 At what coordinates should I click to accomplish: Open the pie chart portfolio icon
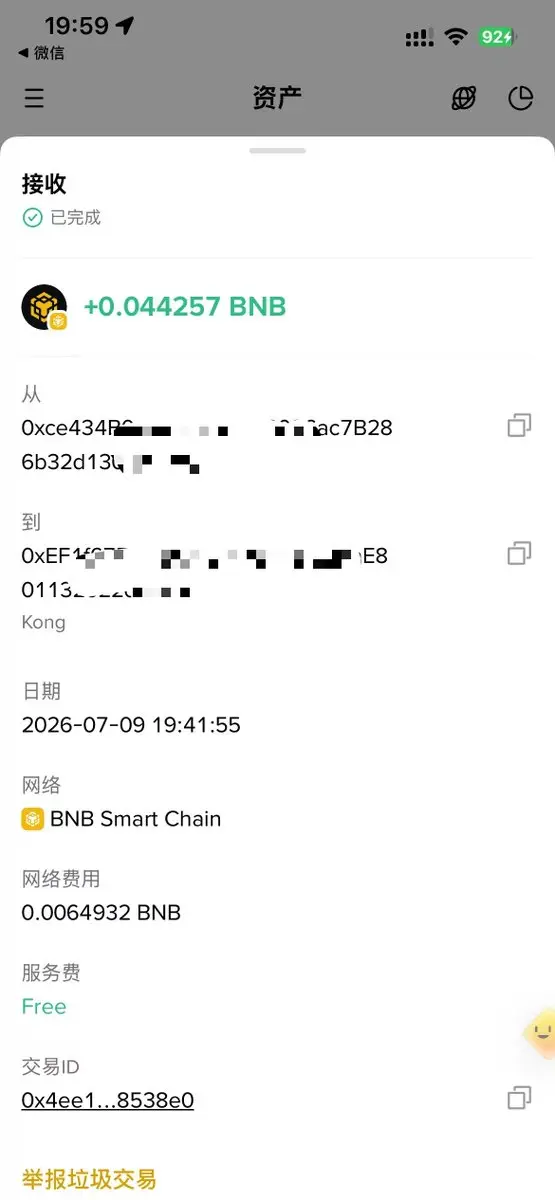[x=521, y=98]
